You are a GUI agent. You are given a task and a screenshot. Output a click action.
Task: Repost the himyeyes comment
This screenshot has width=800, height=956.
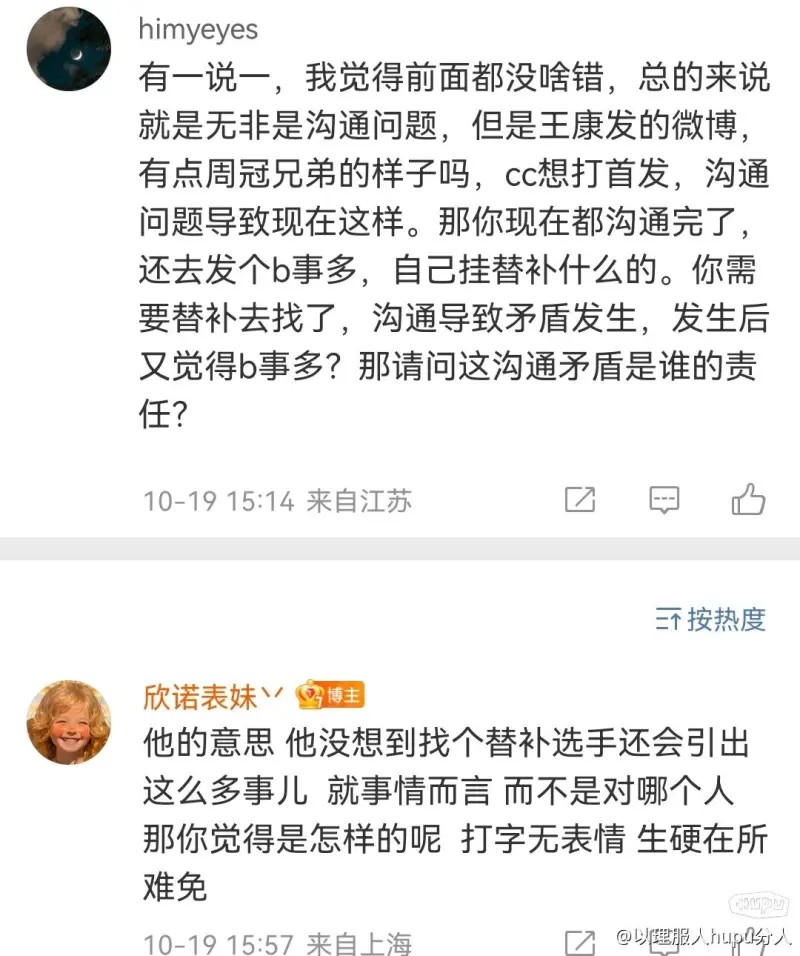click(580, 500)
